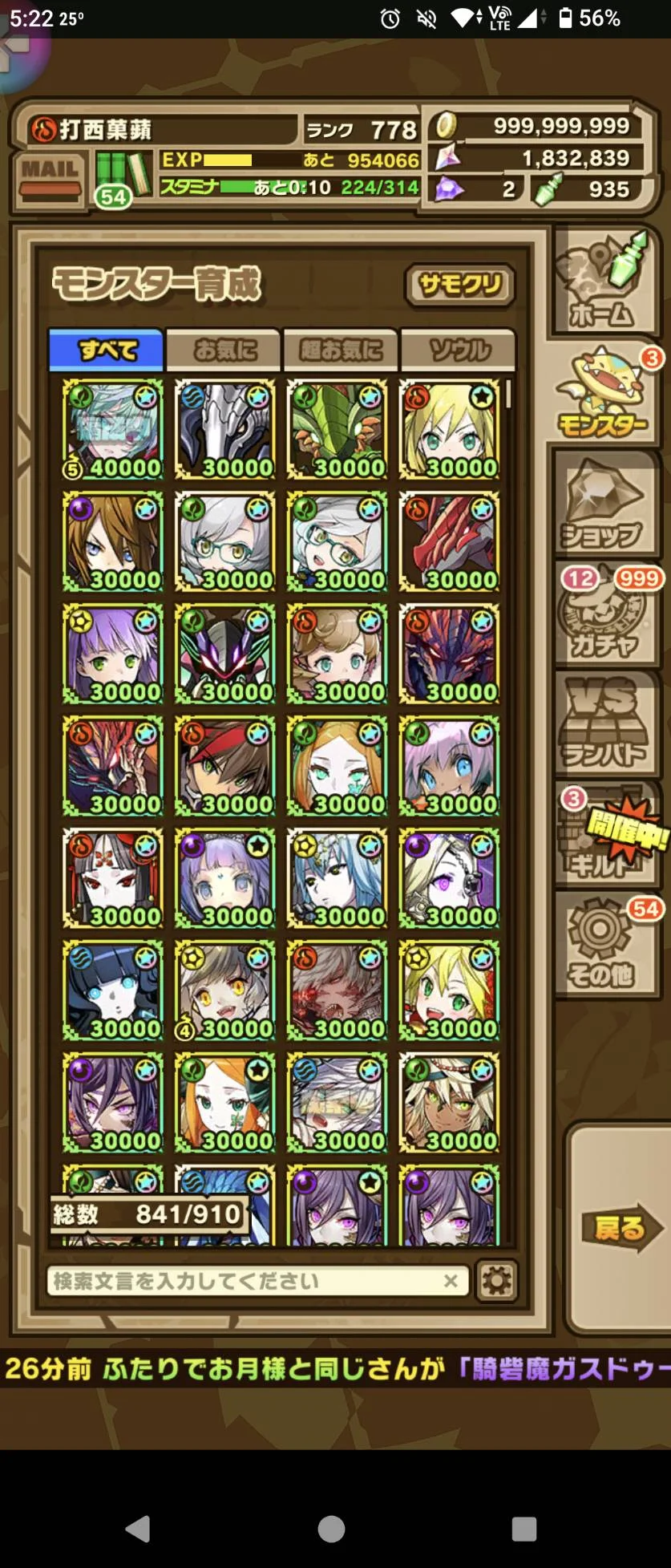Switch to the お気に tab
671x1568 pixels.
[224, 350]
